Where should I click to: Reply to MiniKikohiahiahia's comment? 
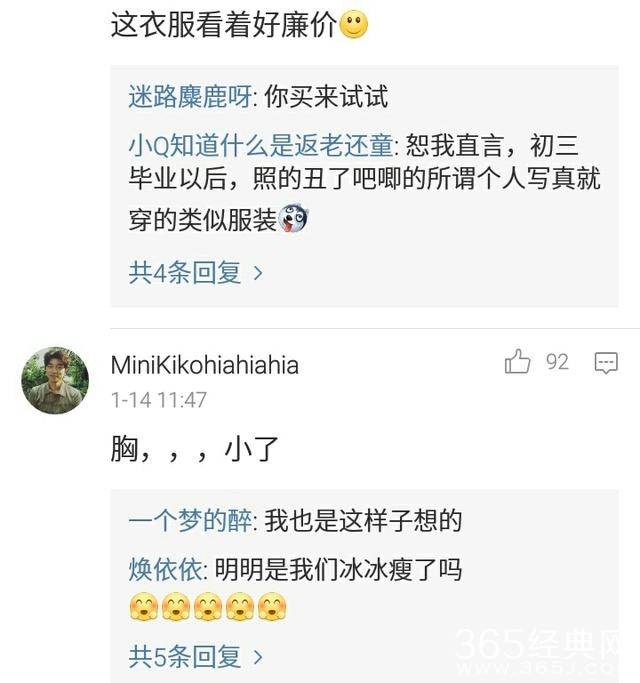(x=606, y=363)
